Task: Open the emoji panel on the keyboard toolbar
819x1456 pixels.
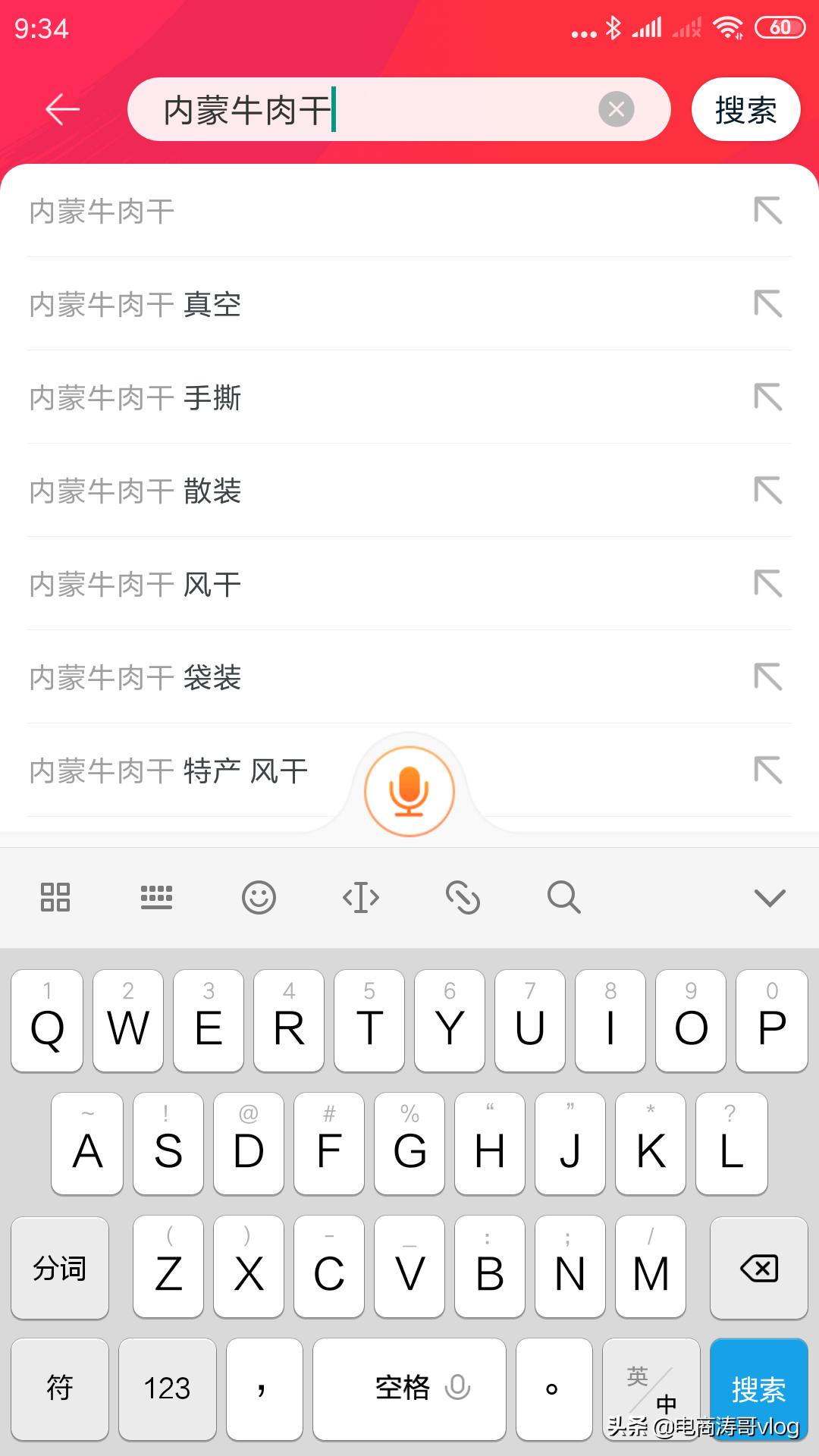Action: pos(258,898)
